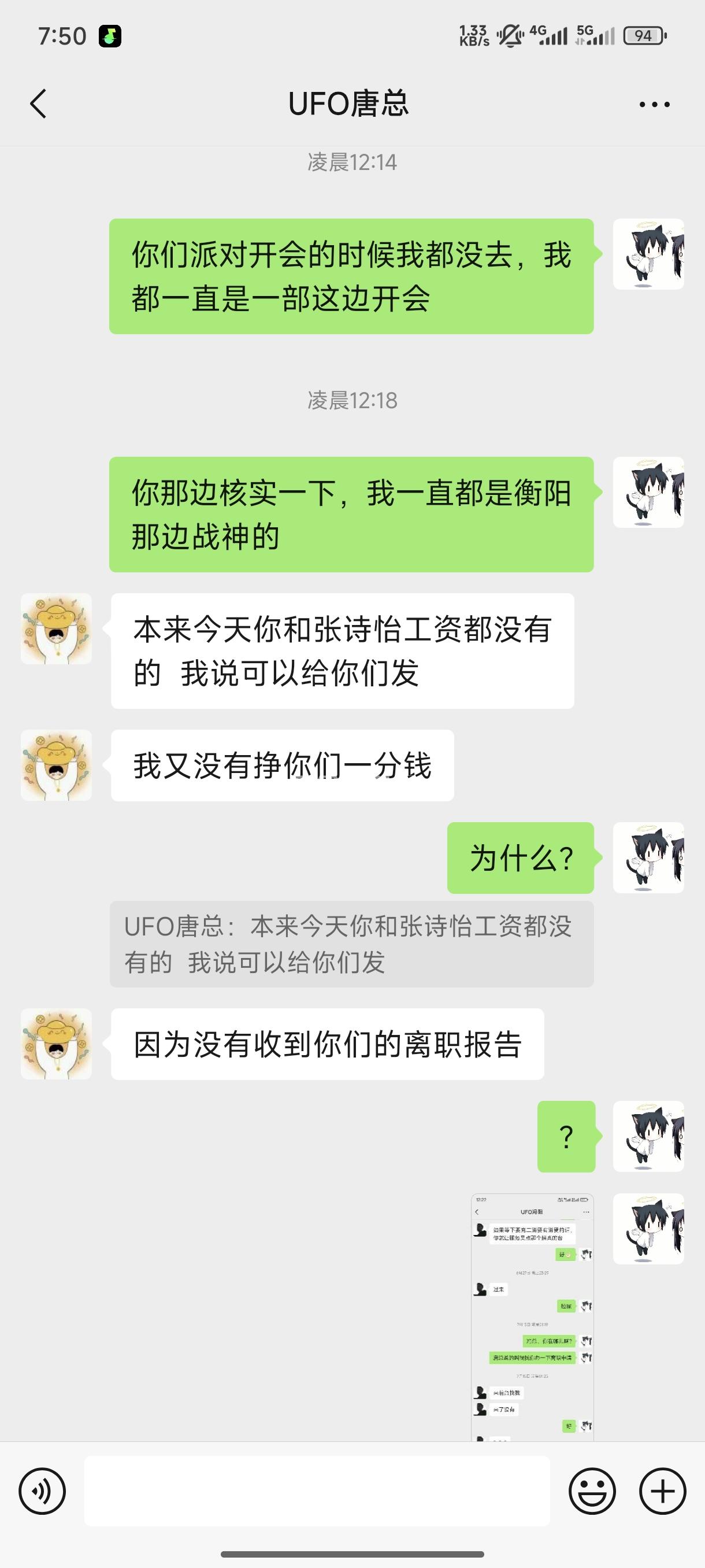This screenshot has height=1568, width=705.
Task: Focus the message text field
Action: pos(316,1491)
